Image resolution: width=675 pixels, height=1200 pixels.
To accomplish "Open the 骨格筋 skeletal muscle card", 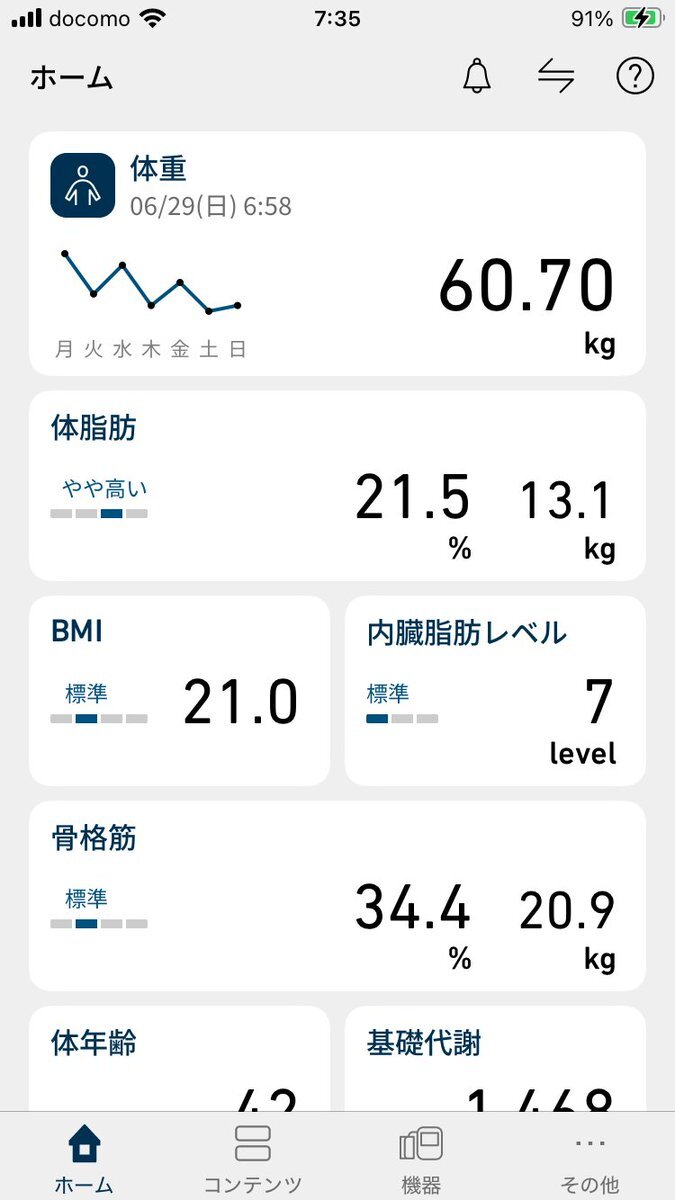I will pyautogui.click(x=337, y=896).
